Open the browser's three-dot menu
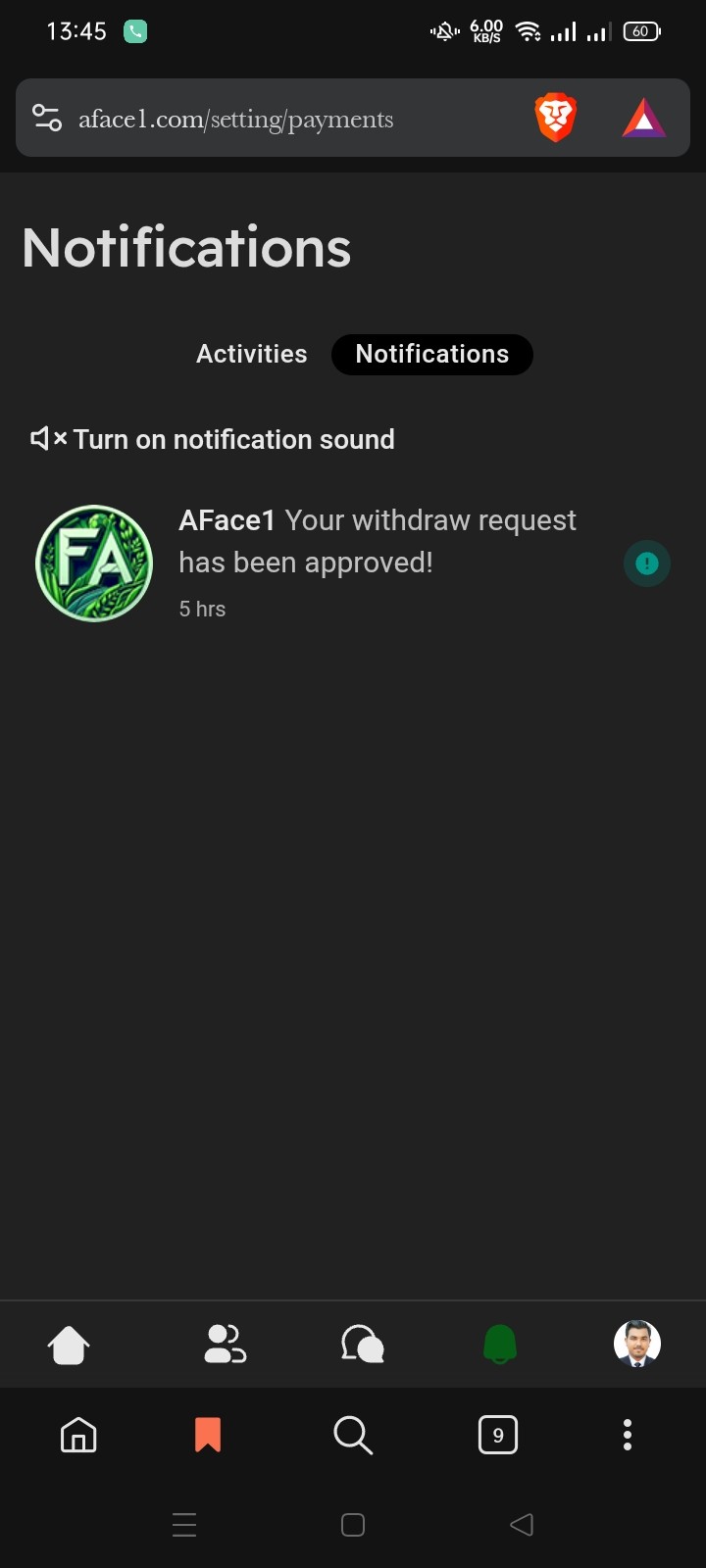 tap(628, 1436)
